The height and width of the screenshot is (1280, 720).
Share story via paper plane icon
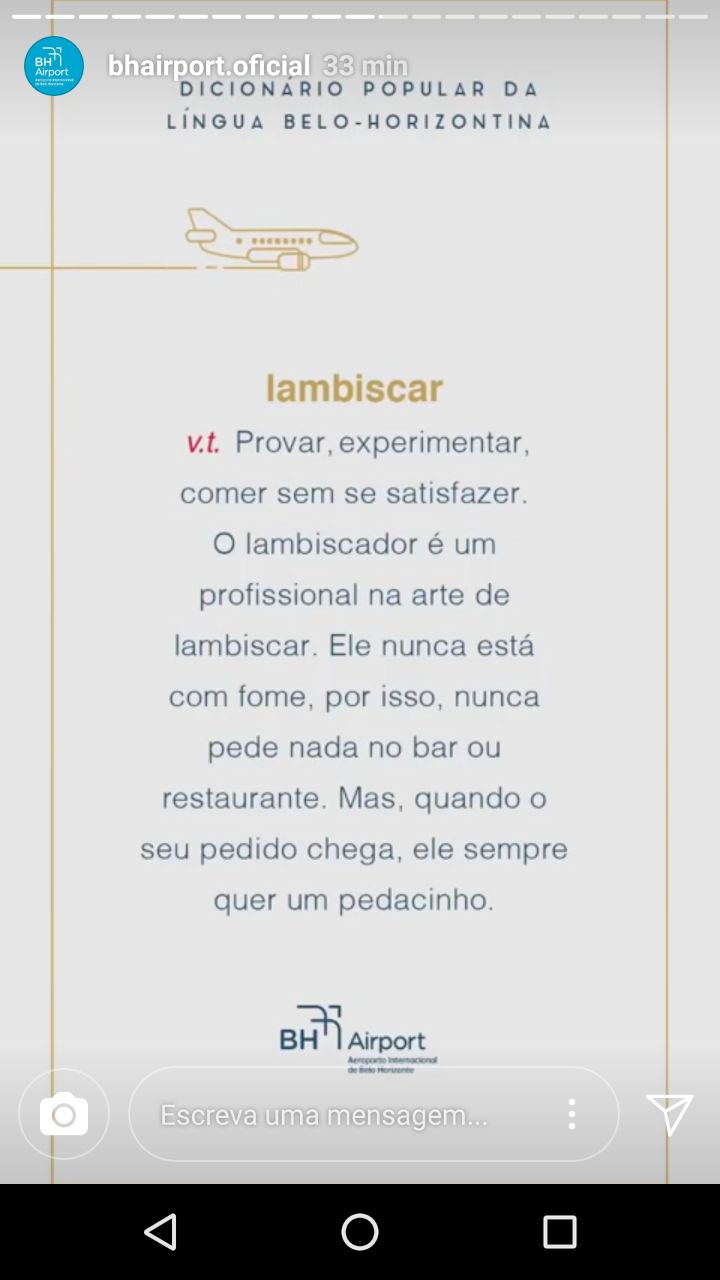[x=669, y=1114]
